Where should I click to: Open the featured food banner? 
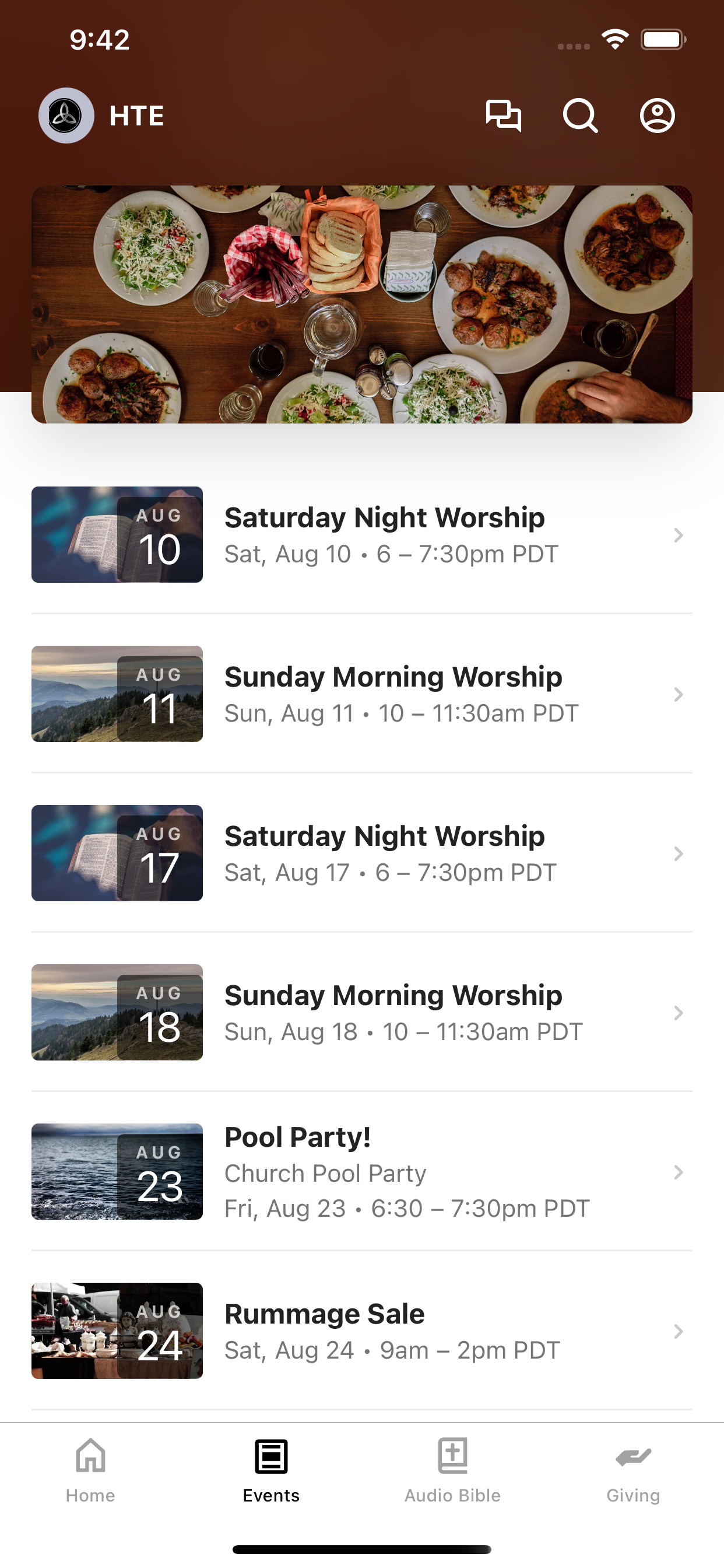pos(362,304)
